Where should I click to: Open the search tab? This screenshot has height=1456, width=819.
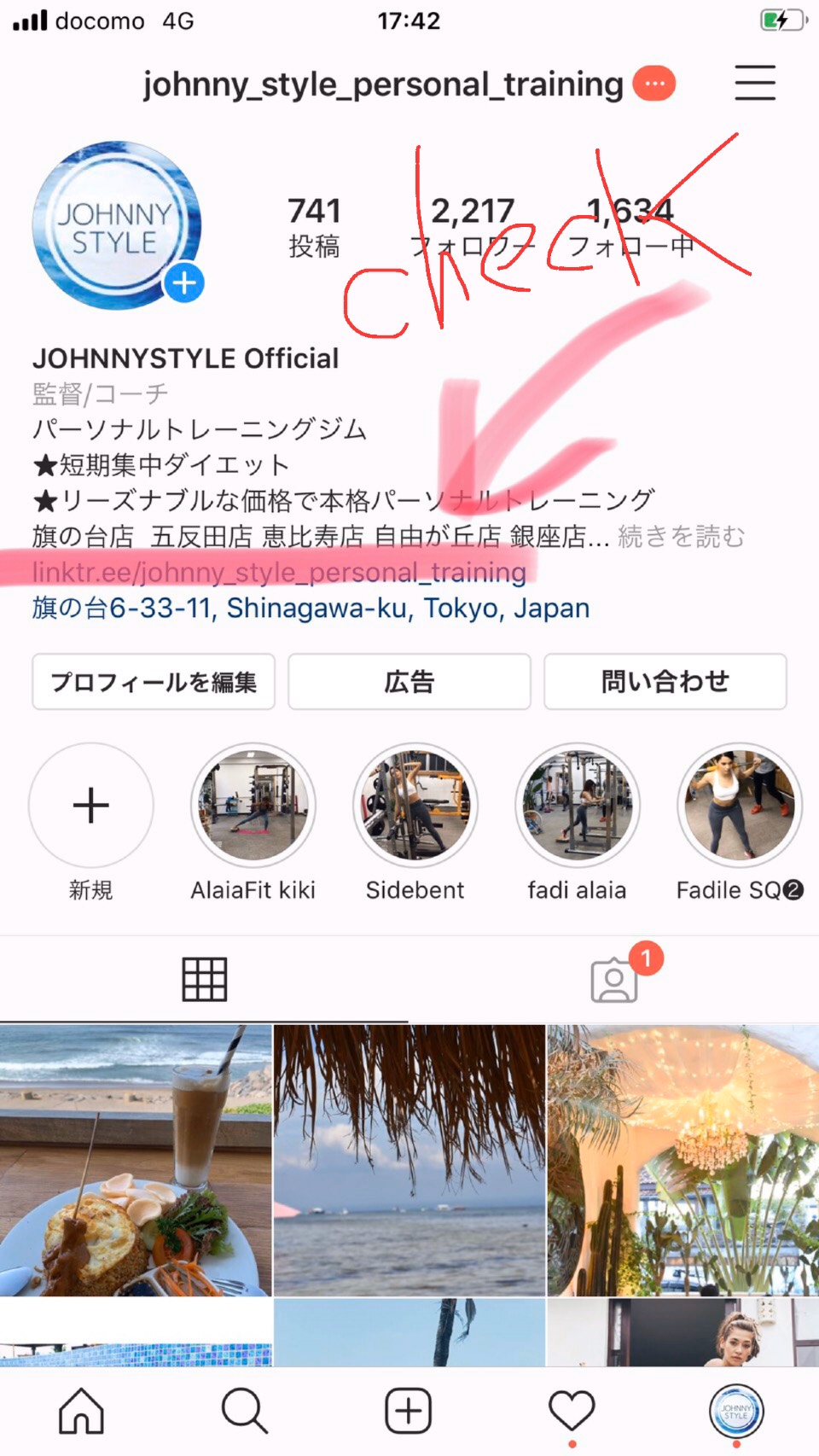click(x=245, y=1411)
